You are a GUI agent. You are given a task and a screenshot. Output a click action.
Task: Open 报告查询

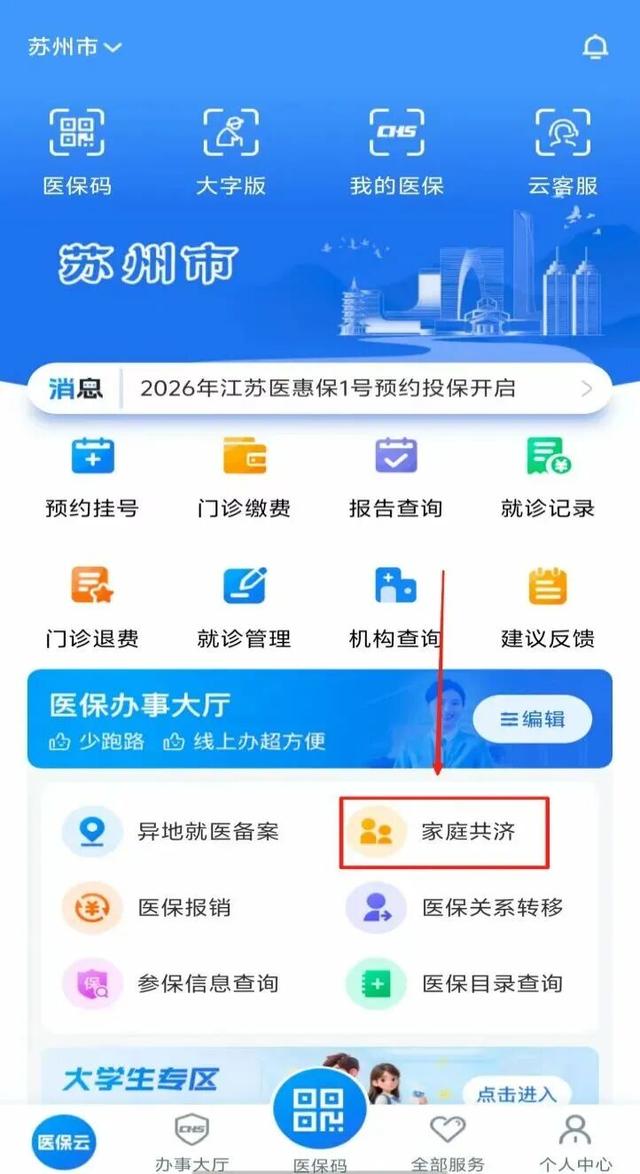395,477
